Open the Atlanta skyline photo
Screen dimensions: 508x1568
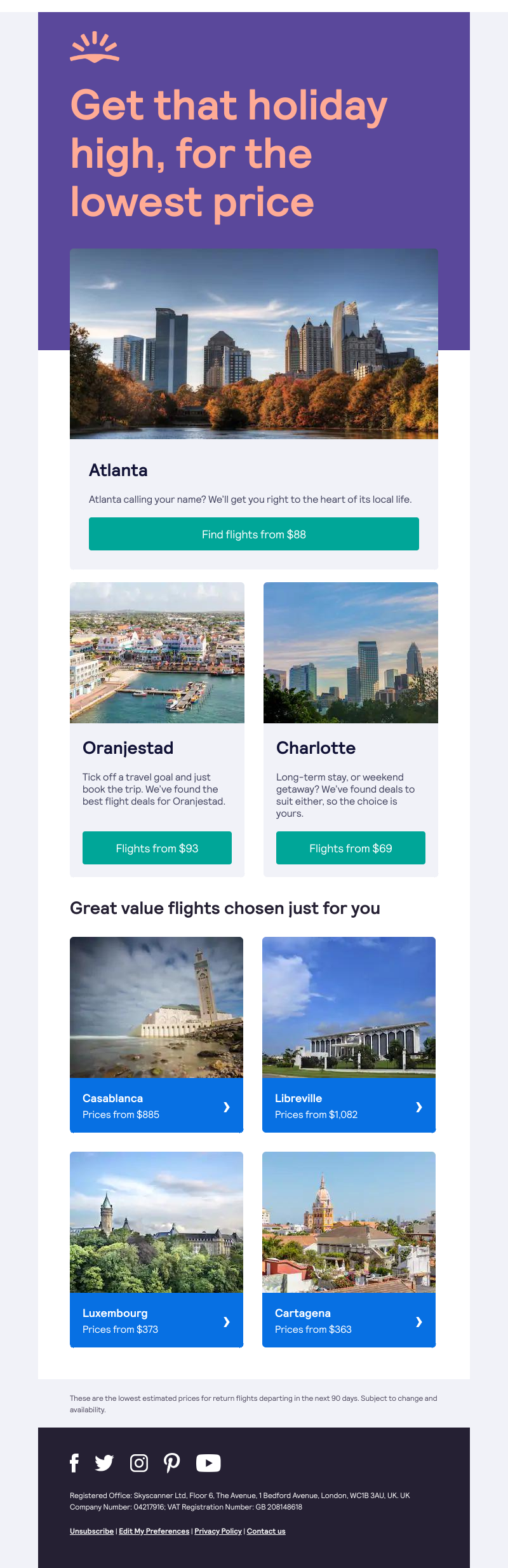click(x=254, y=343)
